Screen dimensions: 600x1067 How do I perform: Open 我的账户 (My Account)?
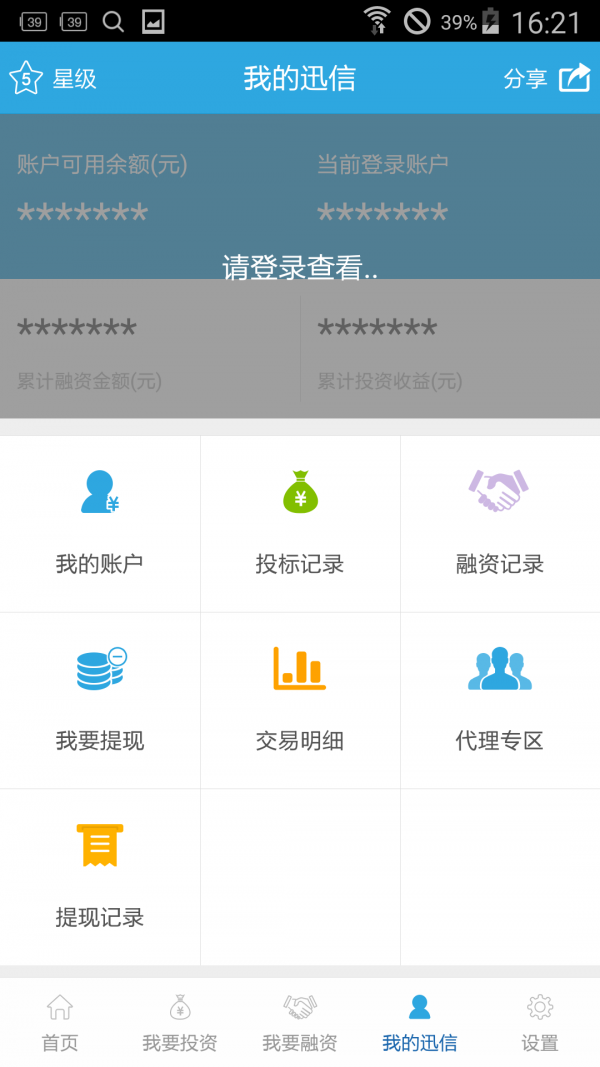coord(100,524)
